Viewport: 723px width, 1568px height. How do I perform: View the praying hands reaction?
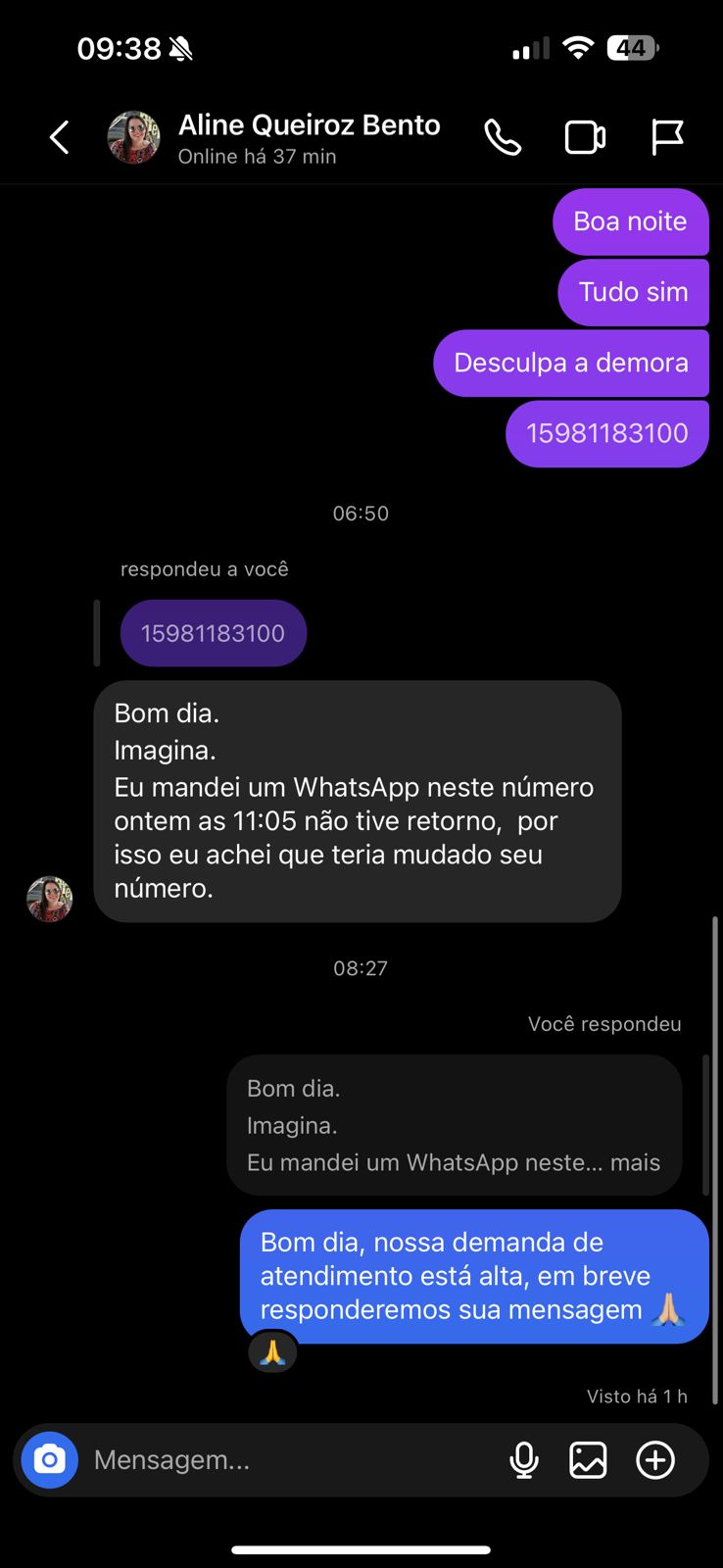(272, 1352)
